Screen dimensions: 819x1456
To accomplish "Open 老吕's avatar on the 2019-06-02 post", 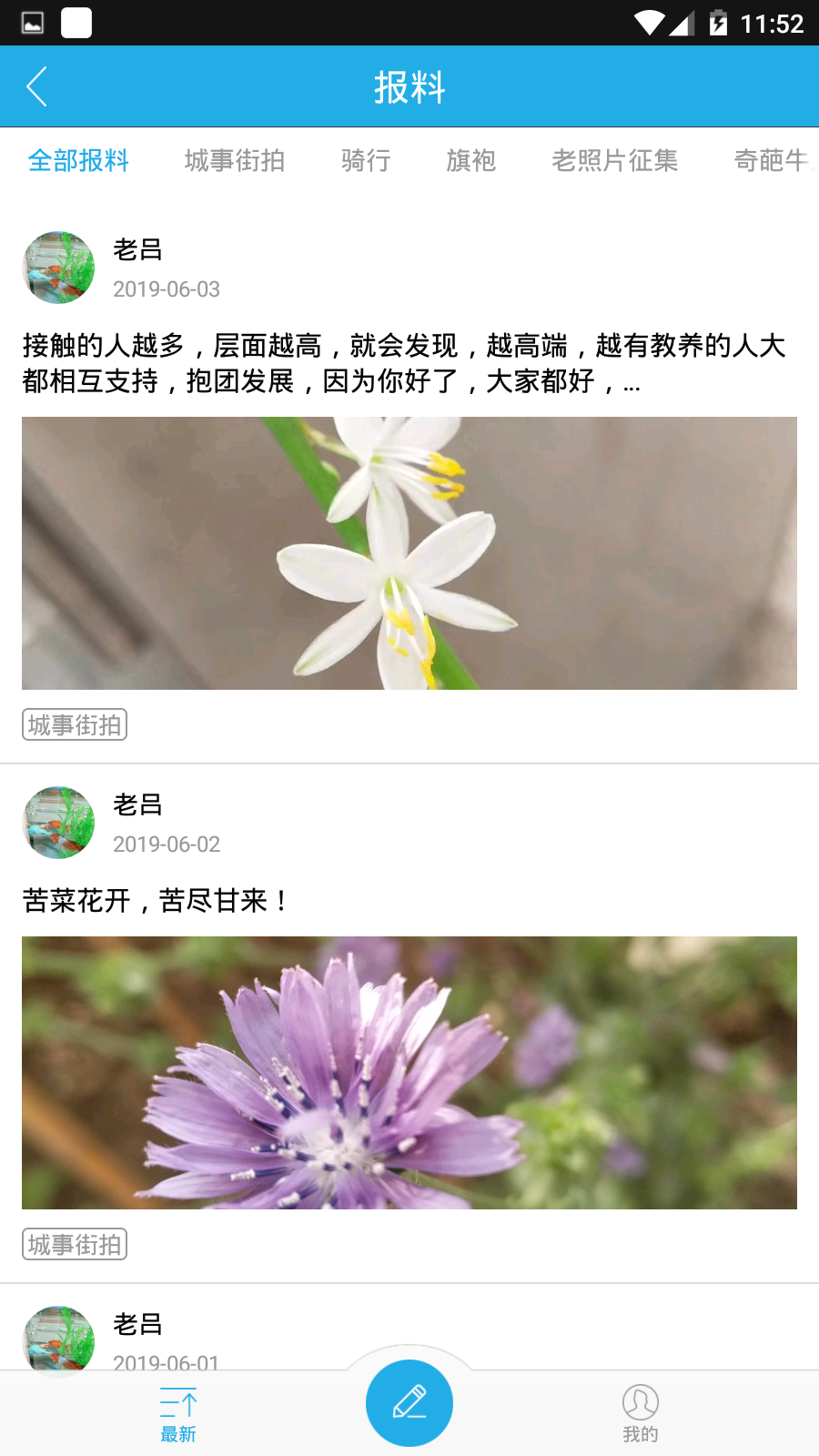I will pos(58,823).
